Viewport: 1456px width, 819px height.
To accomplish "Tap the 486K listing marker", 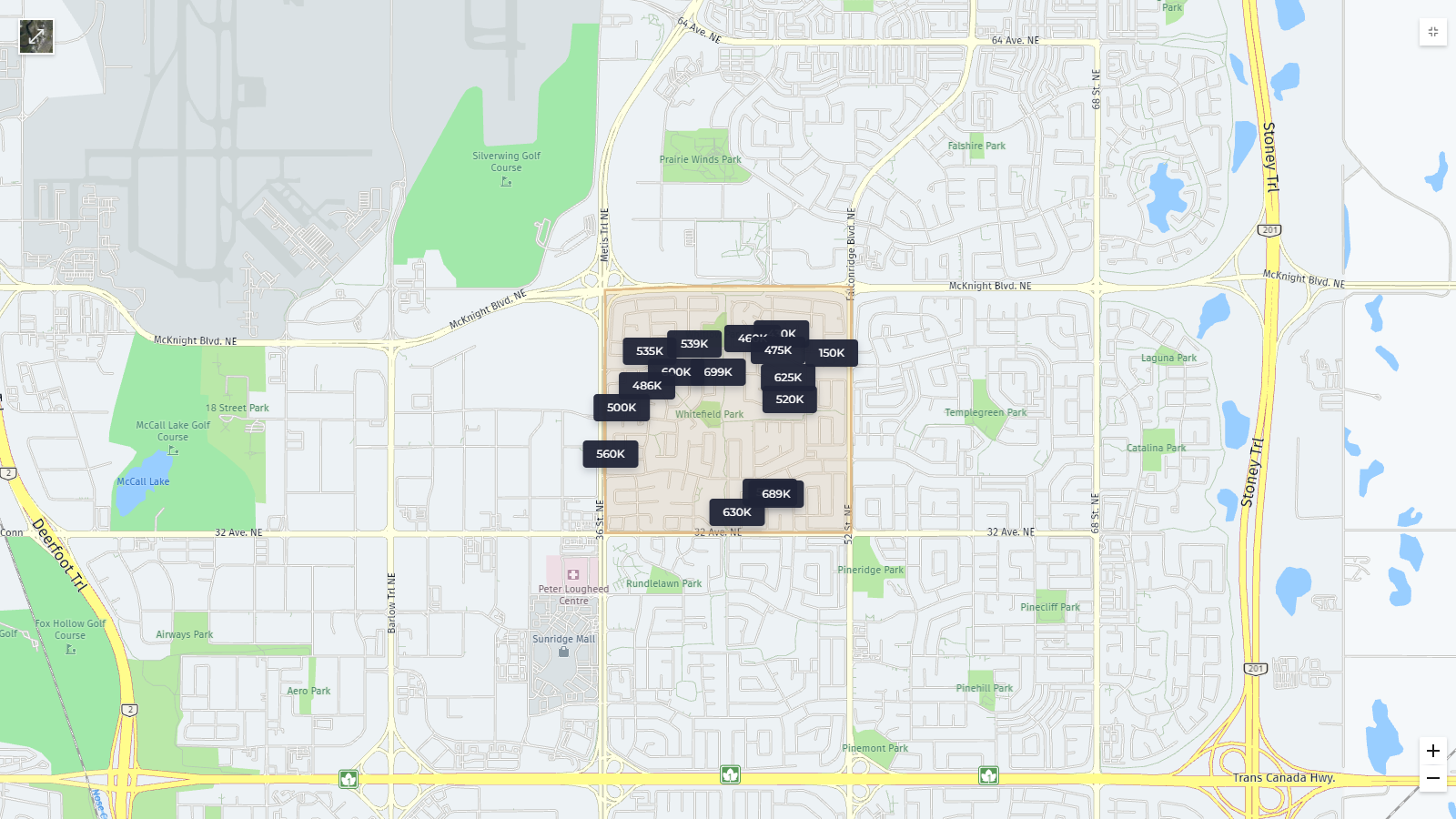I will (x=646, y=387).
